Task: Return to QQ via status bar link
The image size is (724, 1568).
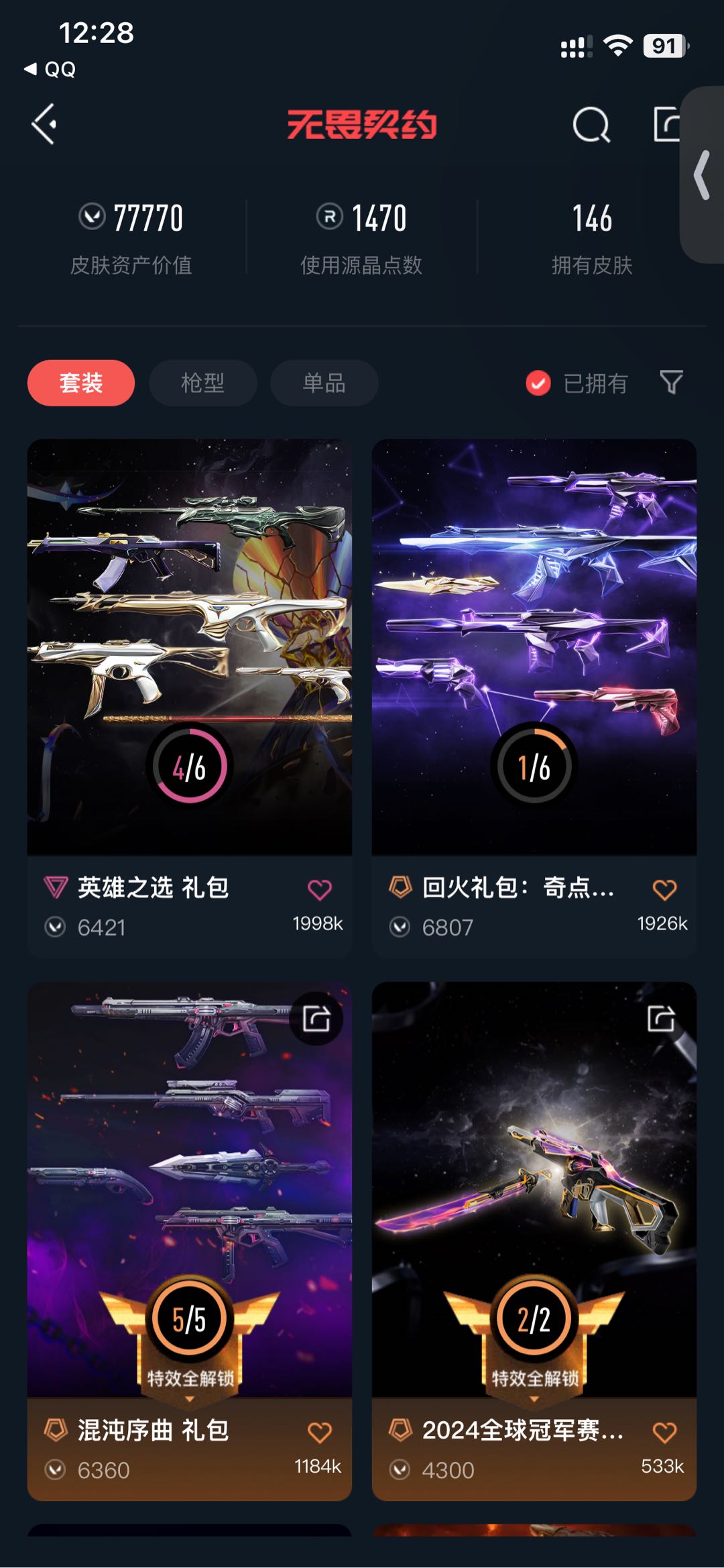Action: click(51, 69)
